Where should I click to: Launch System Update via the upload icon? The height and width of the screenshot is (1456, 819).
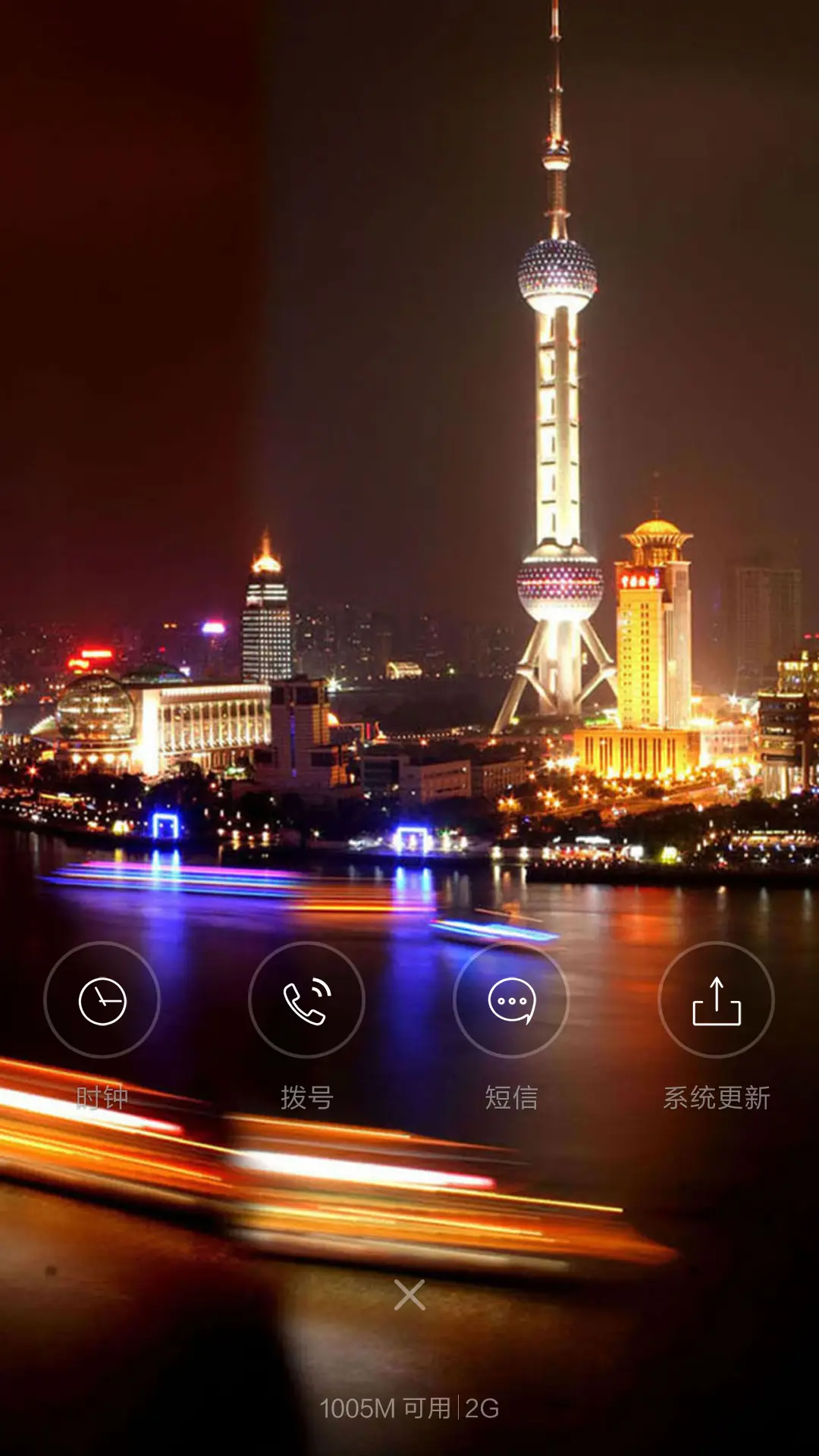point(716,1001)
